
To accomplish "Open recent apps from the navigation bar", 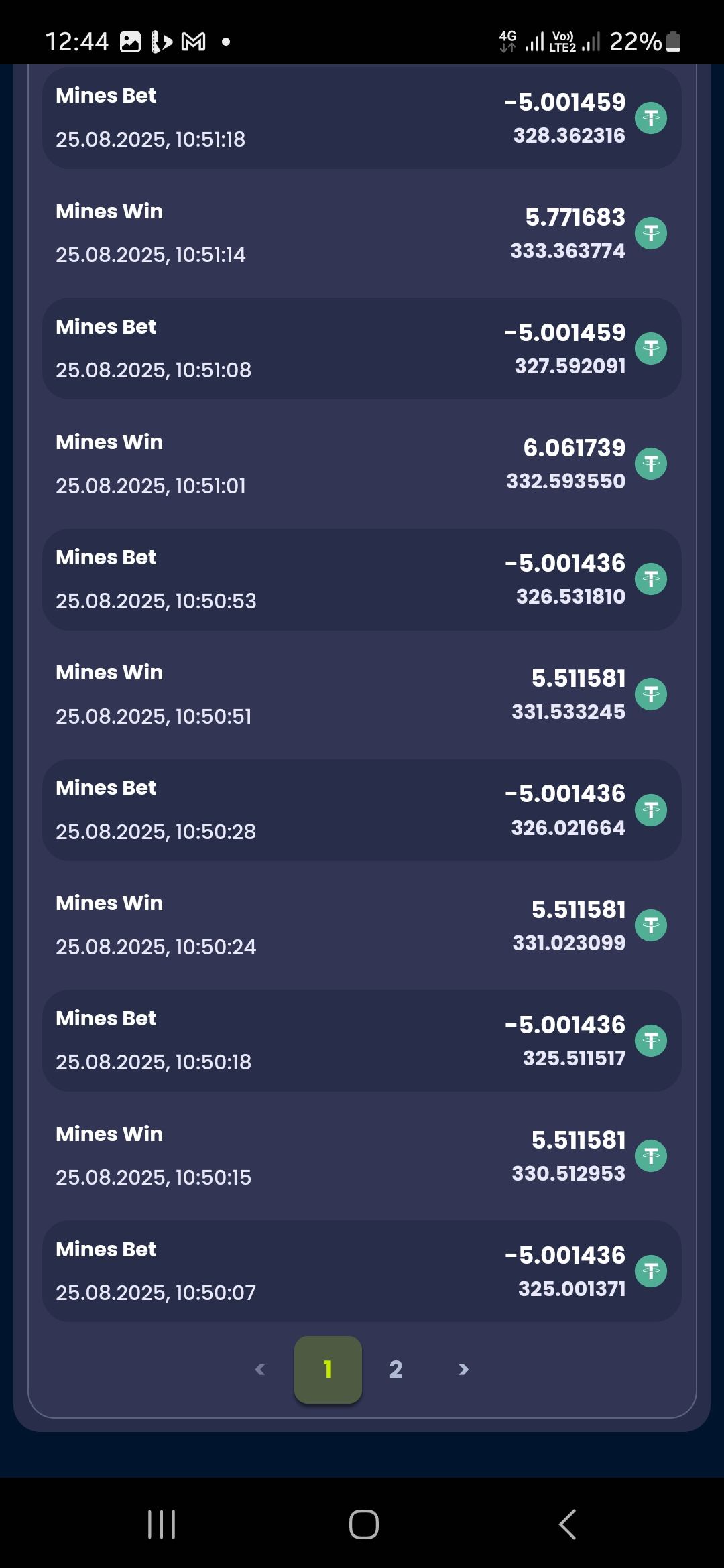I will point(162,1524).
